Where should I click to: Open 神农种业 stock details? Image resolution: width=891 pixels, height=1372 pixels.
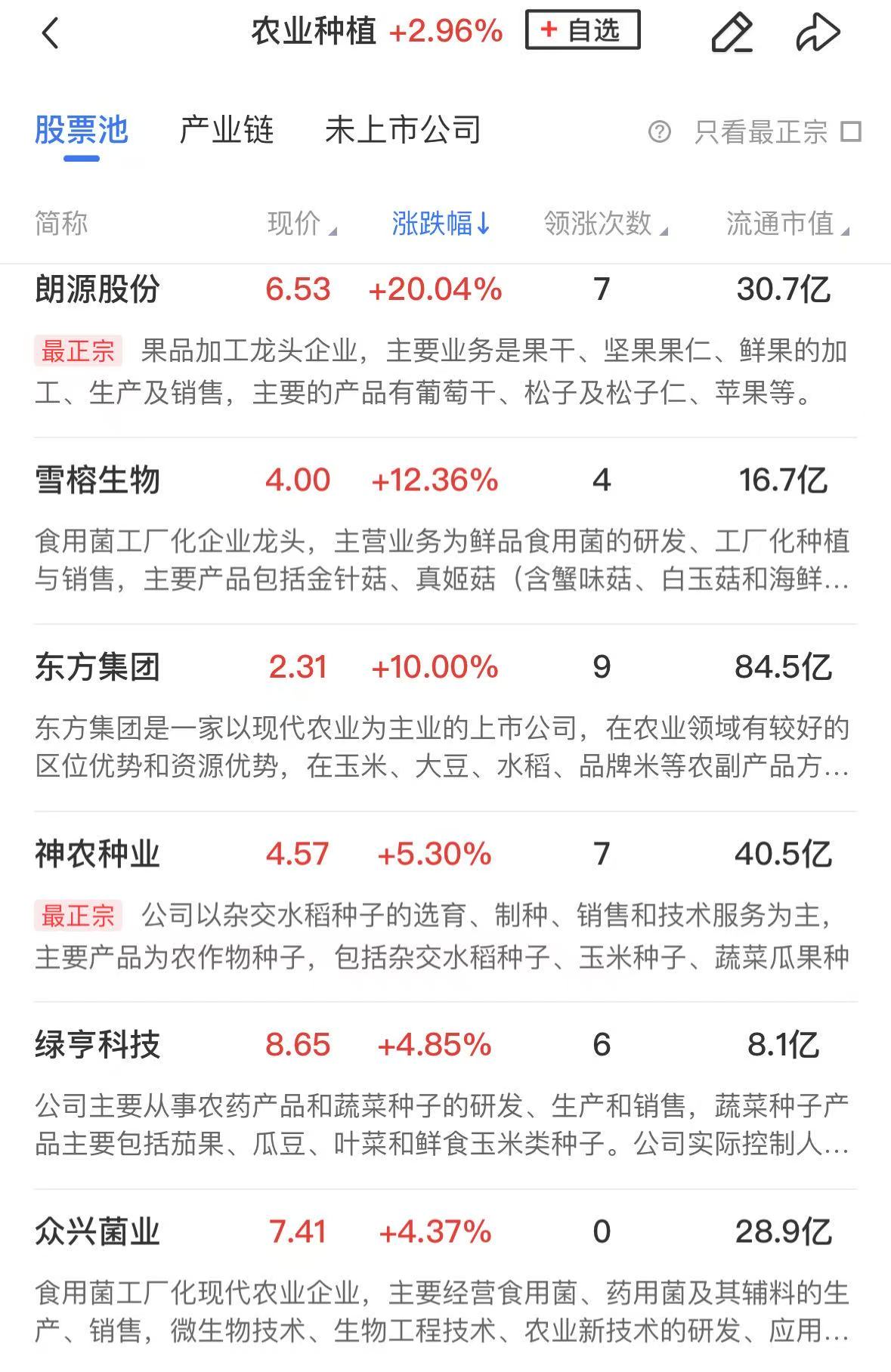coord(97,854)
